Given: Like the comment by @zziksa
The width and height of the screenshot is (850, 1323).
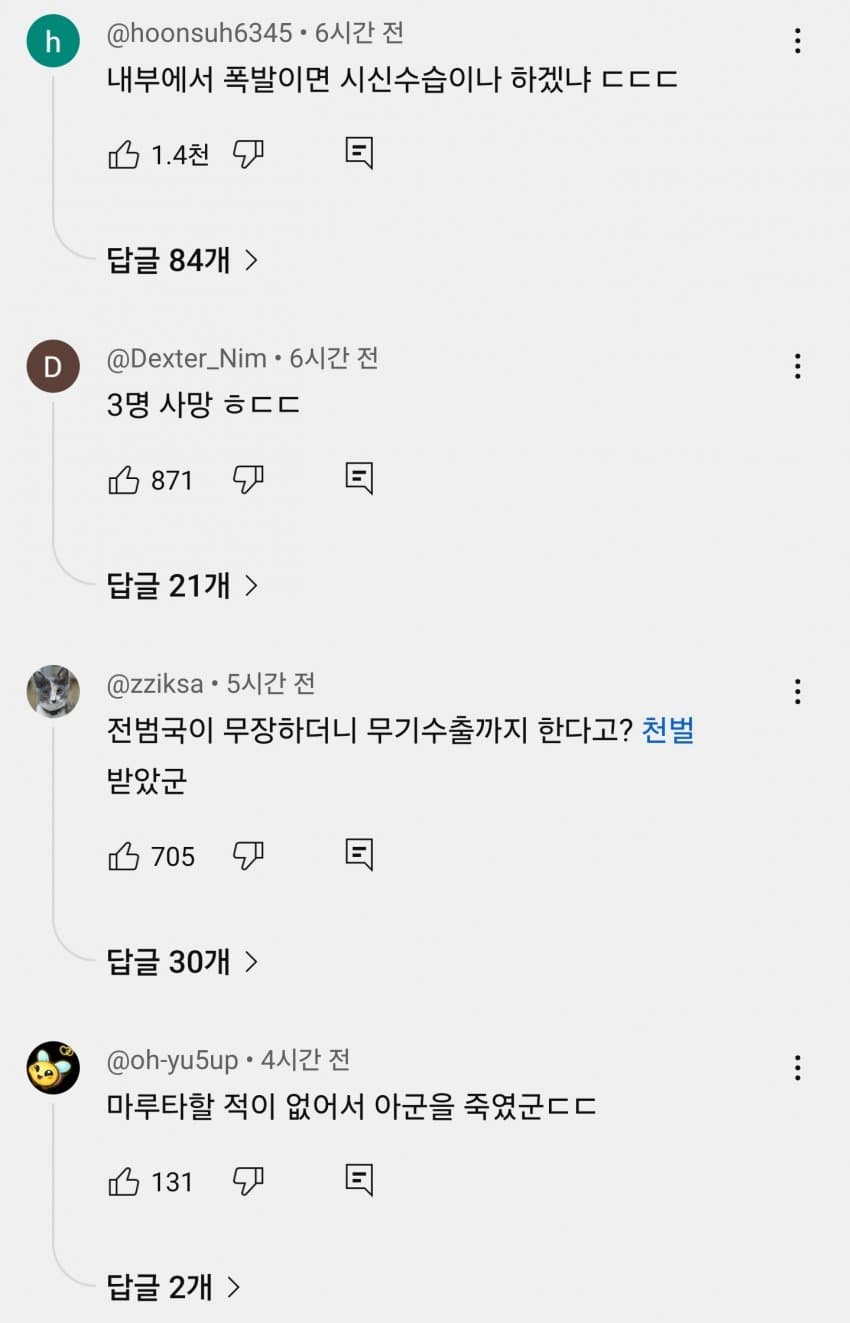Looking at the screenshot, I should 124,857.
